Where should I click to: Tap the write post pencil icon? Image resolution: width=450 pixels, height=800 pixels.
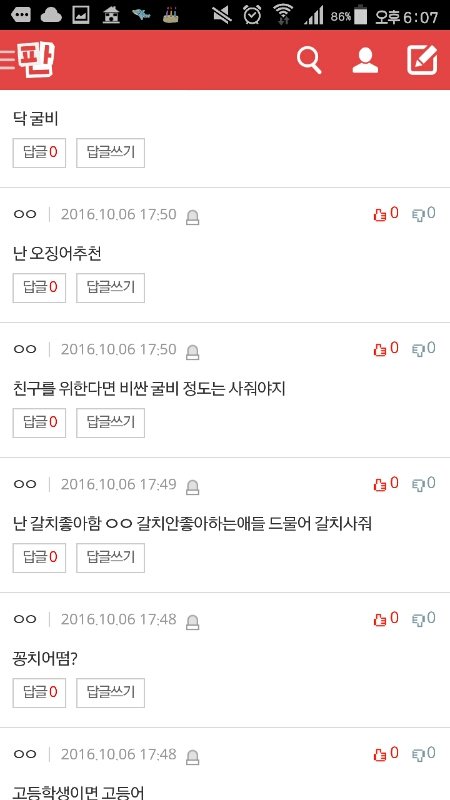(x=422, y=60)
